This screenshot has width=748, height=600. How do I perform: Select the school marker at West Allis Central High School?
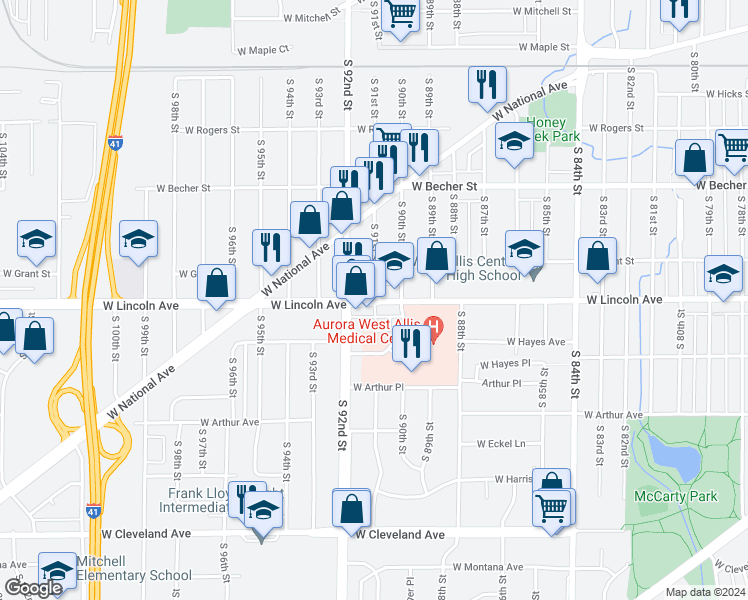coord(524,249)
